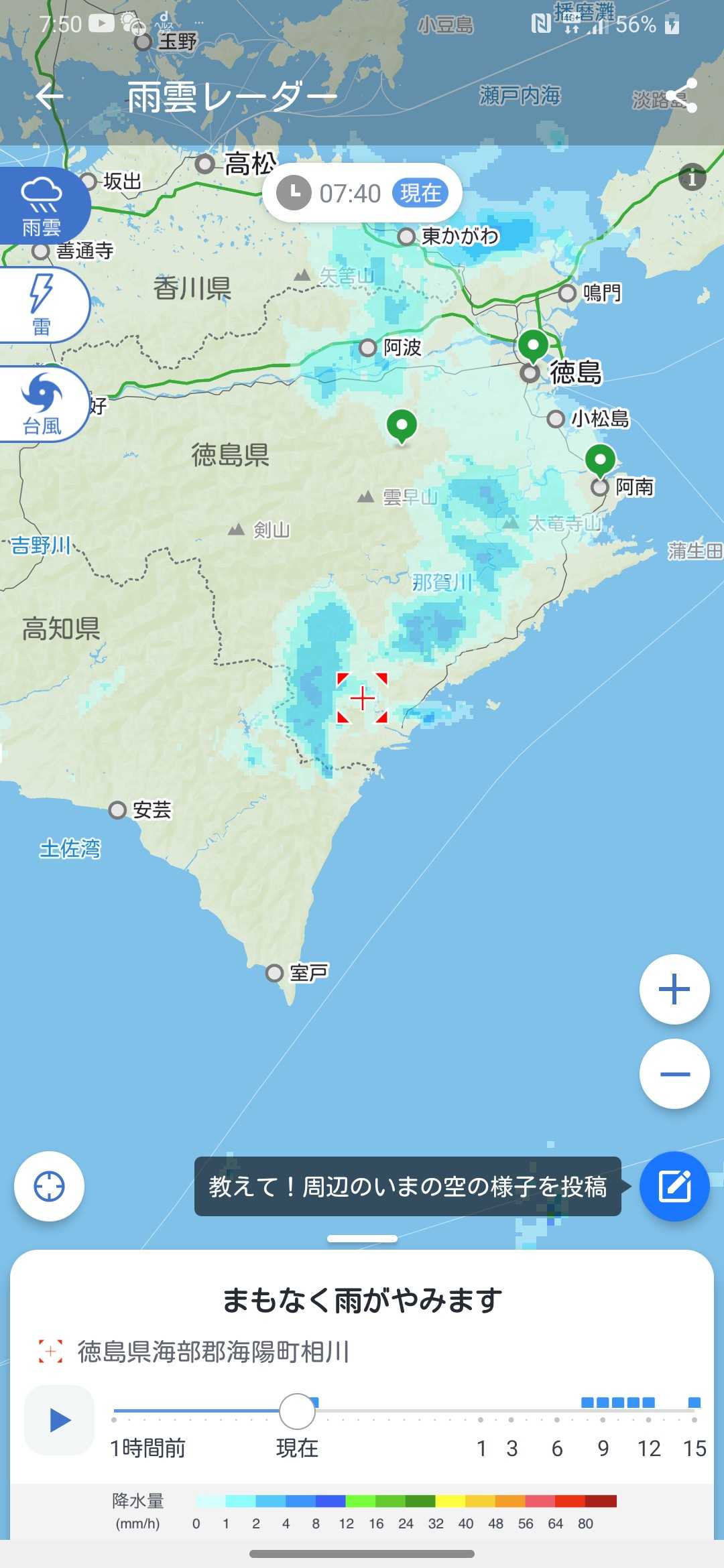This screenshot has height=1568, width=724.
Task: Expand the bottom sheet drag handle
Action: tap(362, 1239)
